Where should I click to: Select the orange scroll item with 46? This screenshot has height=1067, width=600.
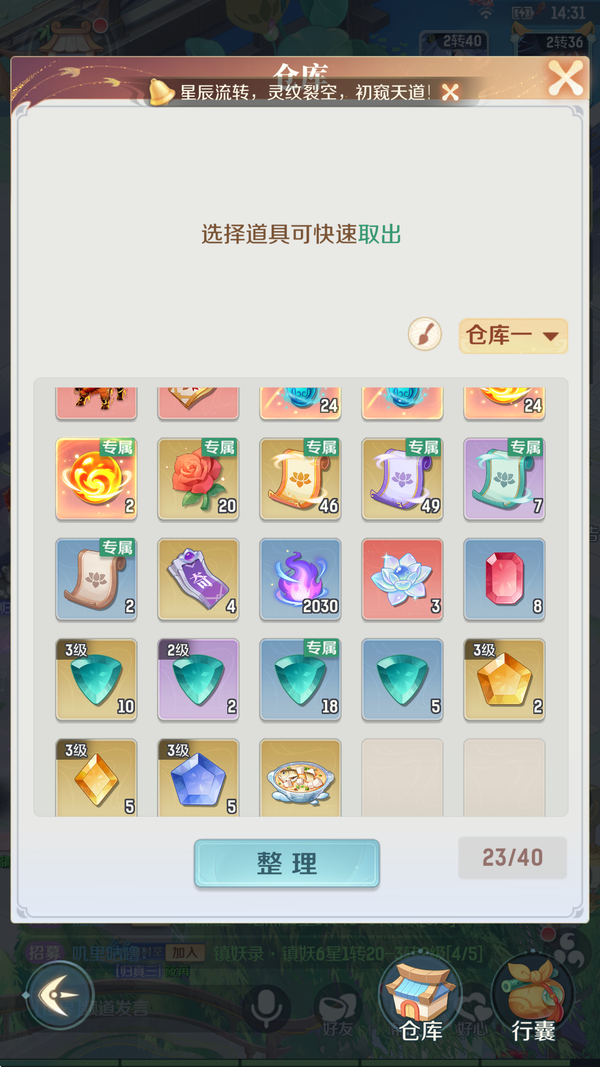[301, 478]
